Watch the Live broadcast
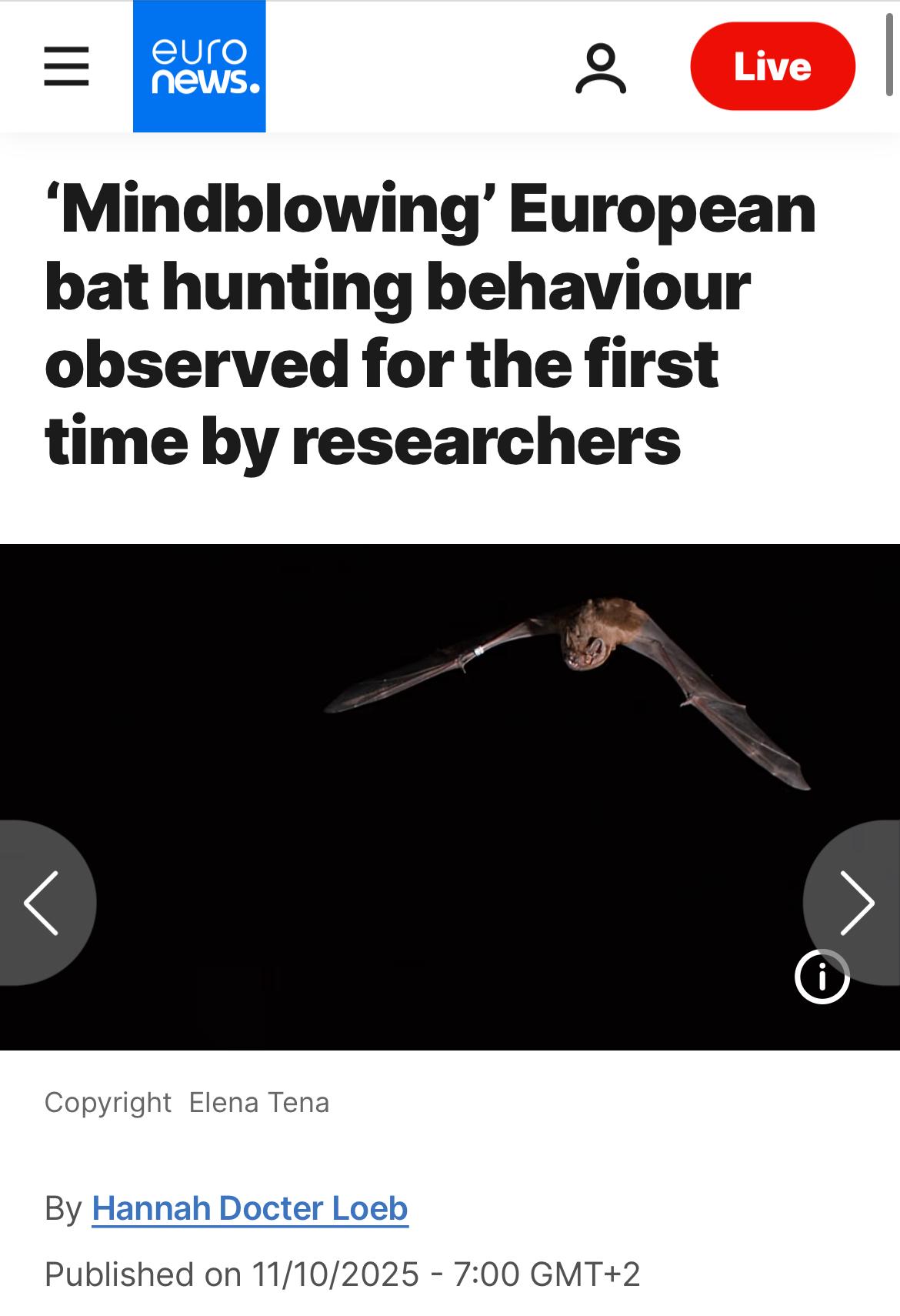 point(772,66)
